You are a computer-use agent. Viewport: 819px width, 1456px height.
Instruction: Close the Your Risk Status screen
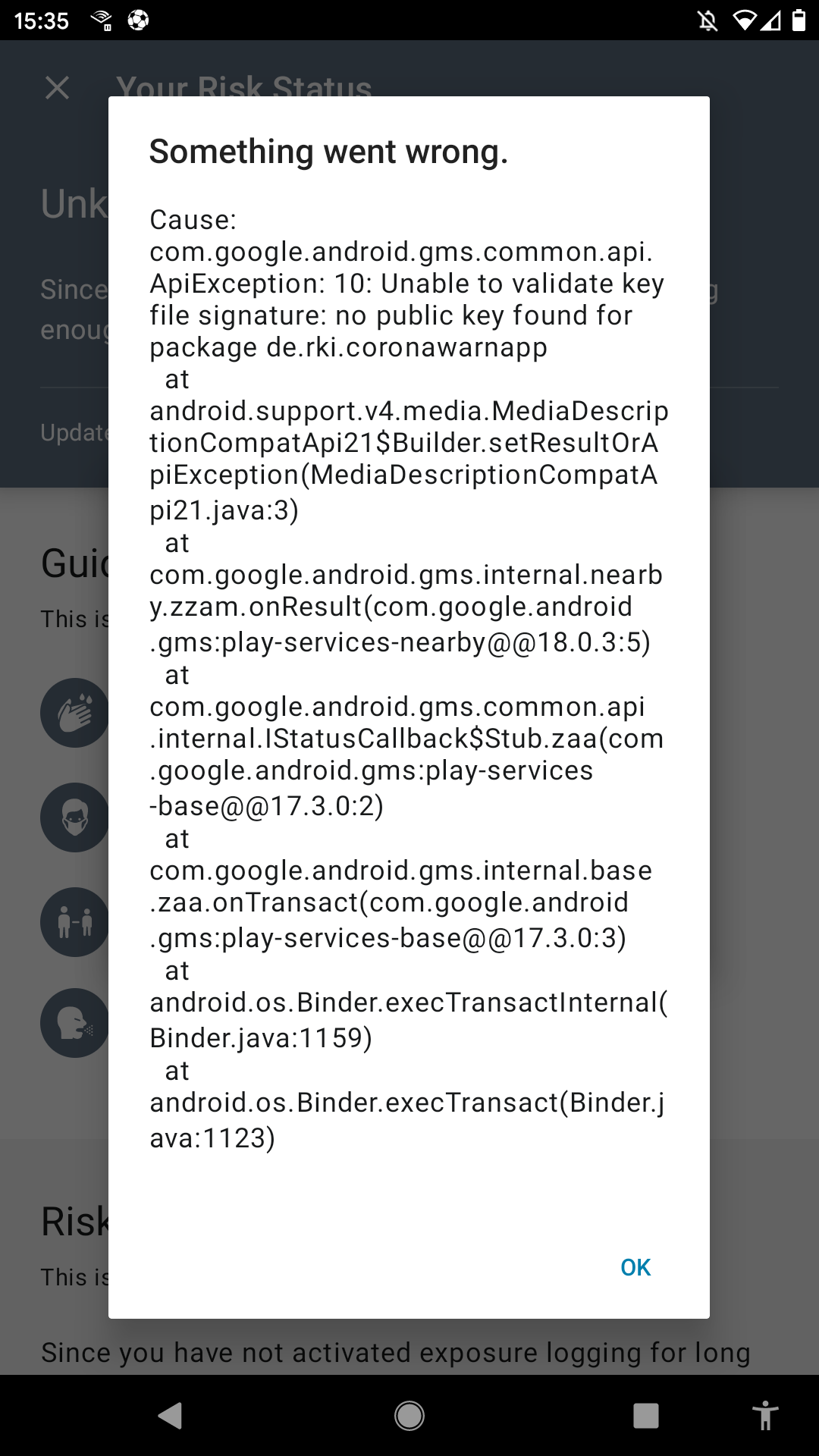(58, 89)
